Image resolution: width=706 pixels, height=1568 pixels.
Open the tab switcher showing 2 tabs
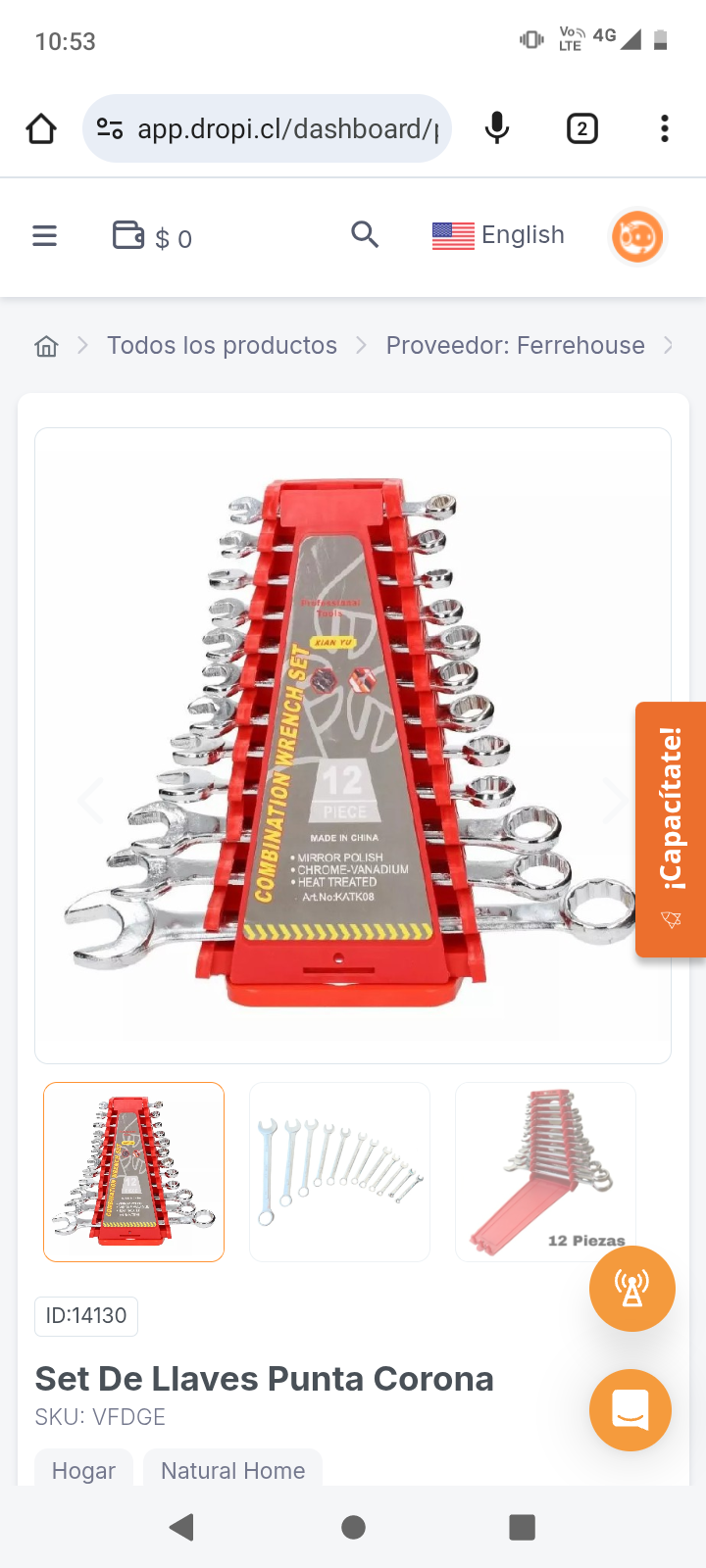(x=581, y=128)
